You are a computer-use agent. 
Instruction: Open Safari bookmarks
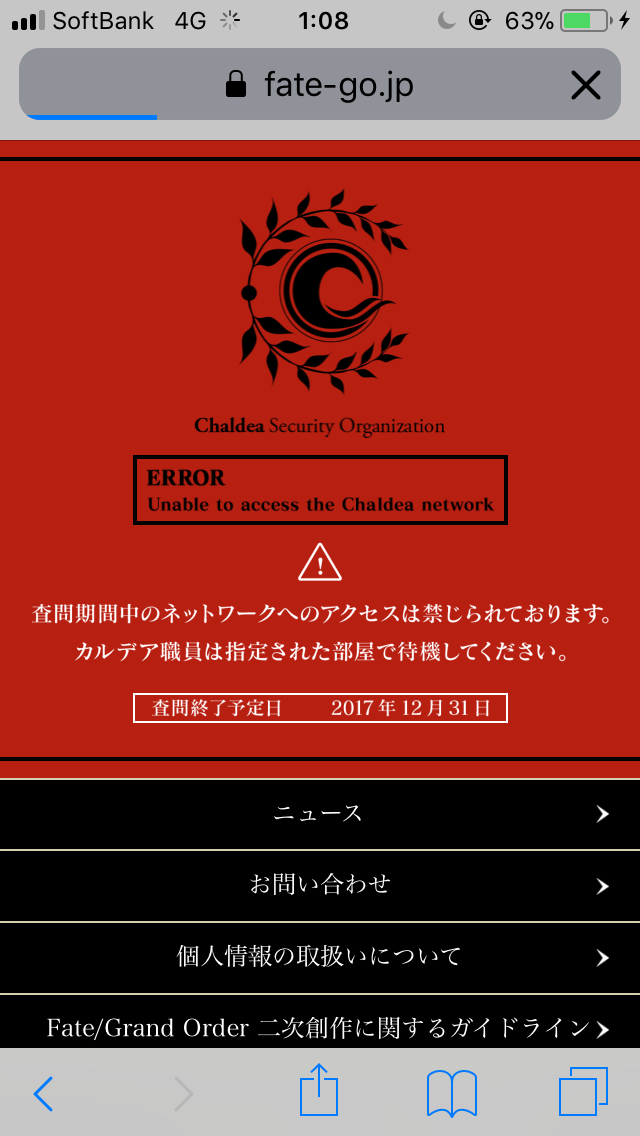452,1093
